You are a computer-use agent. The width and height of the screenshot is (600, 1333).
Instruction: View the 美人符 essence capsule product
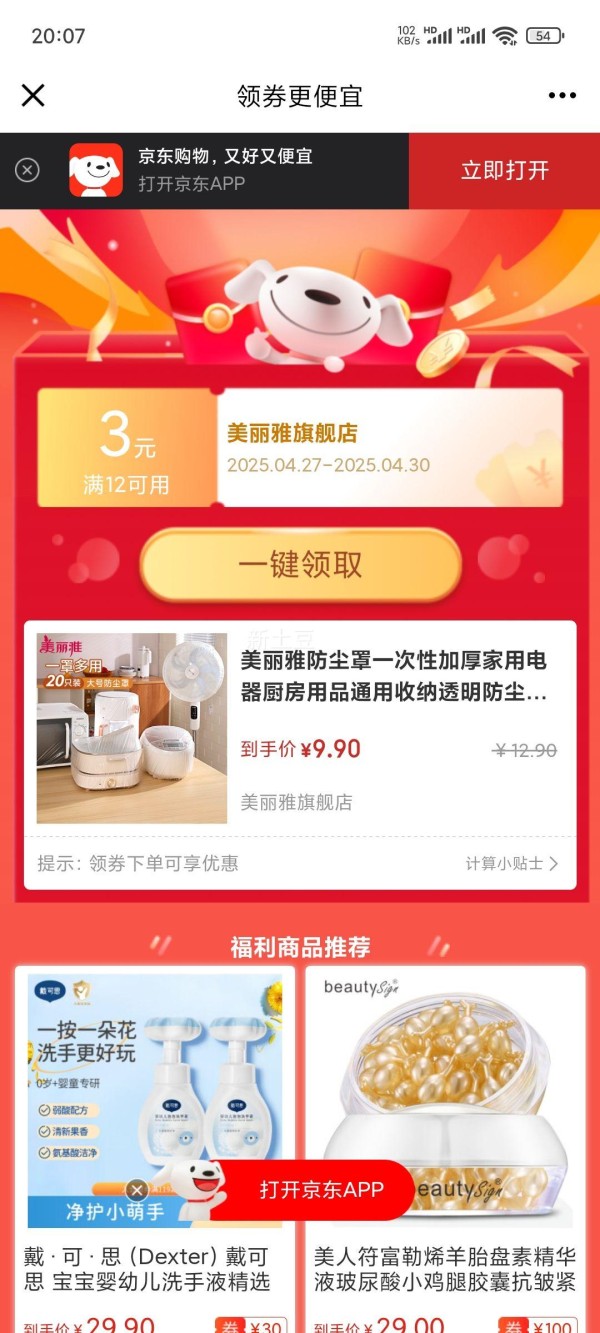click(x=445, y=1150)
